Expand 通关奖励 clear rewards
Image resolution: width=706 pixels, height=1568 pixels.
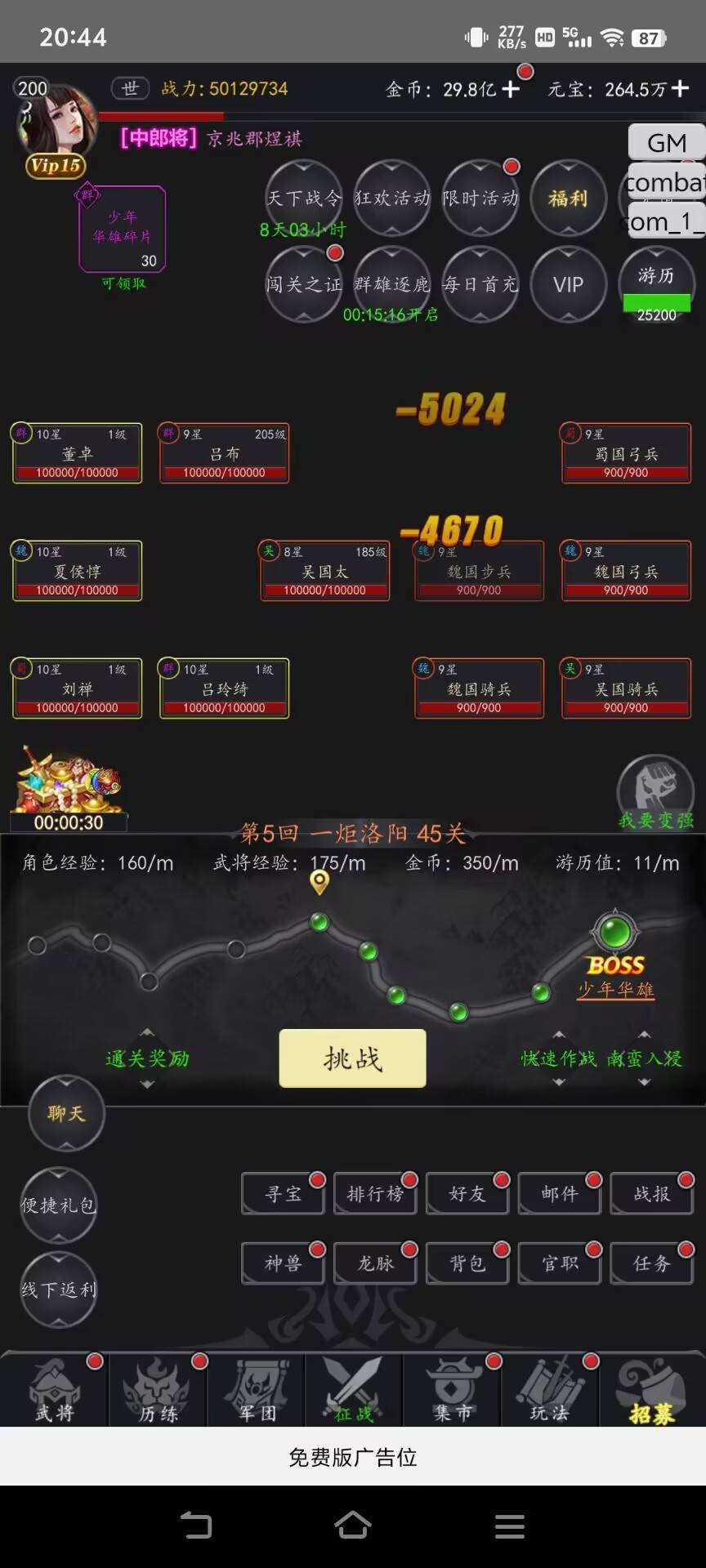click(x=147, y=1058)
